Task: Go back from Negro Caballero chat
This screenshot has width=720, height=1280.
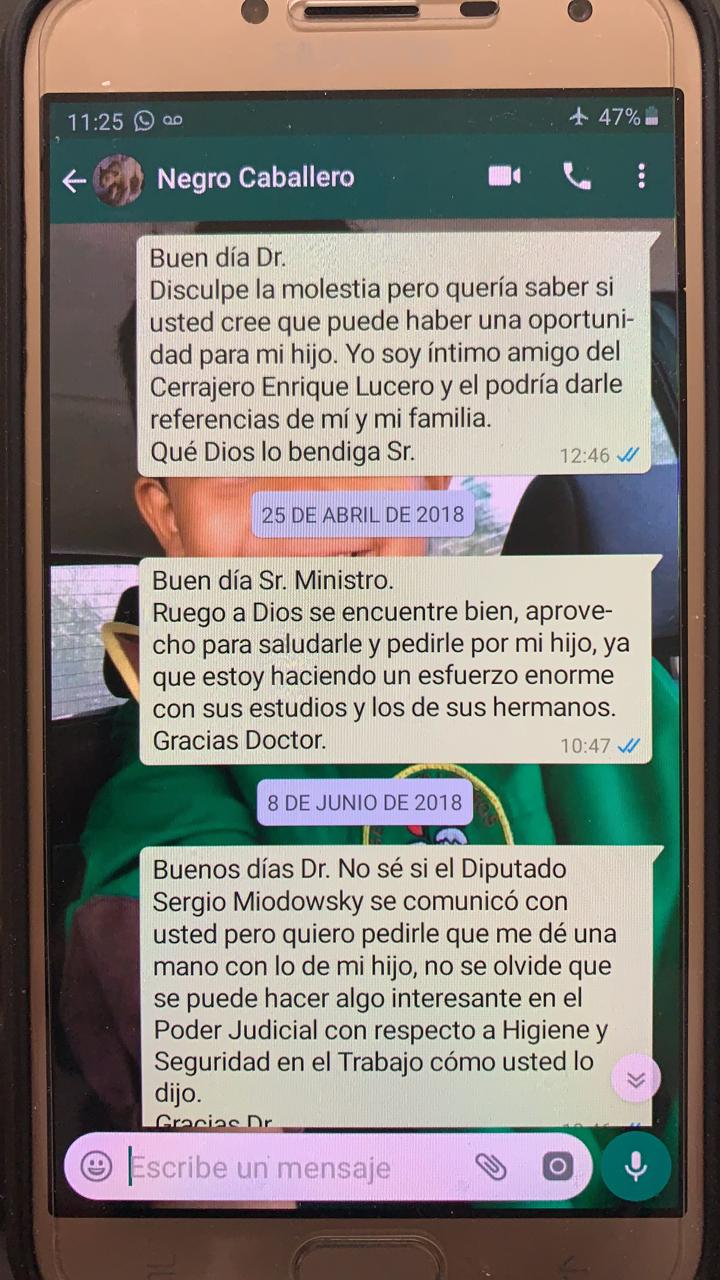Action: pos(73,180)
